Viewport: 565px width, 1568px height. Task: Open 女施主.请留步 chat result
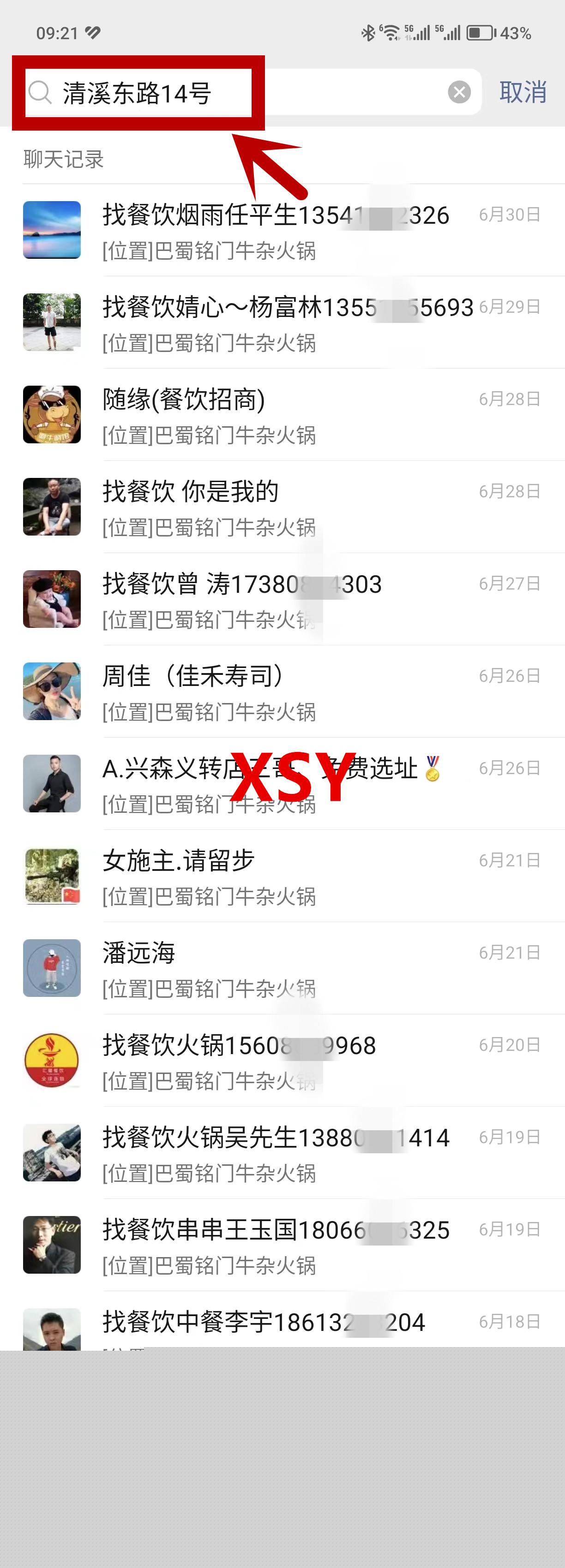click(292, 877)
